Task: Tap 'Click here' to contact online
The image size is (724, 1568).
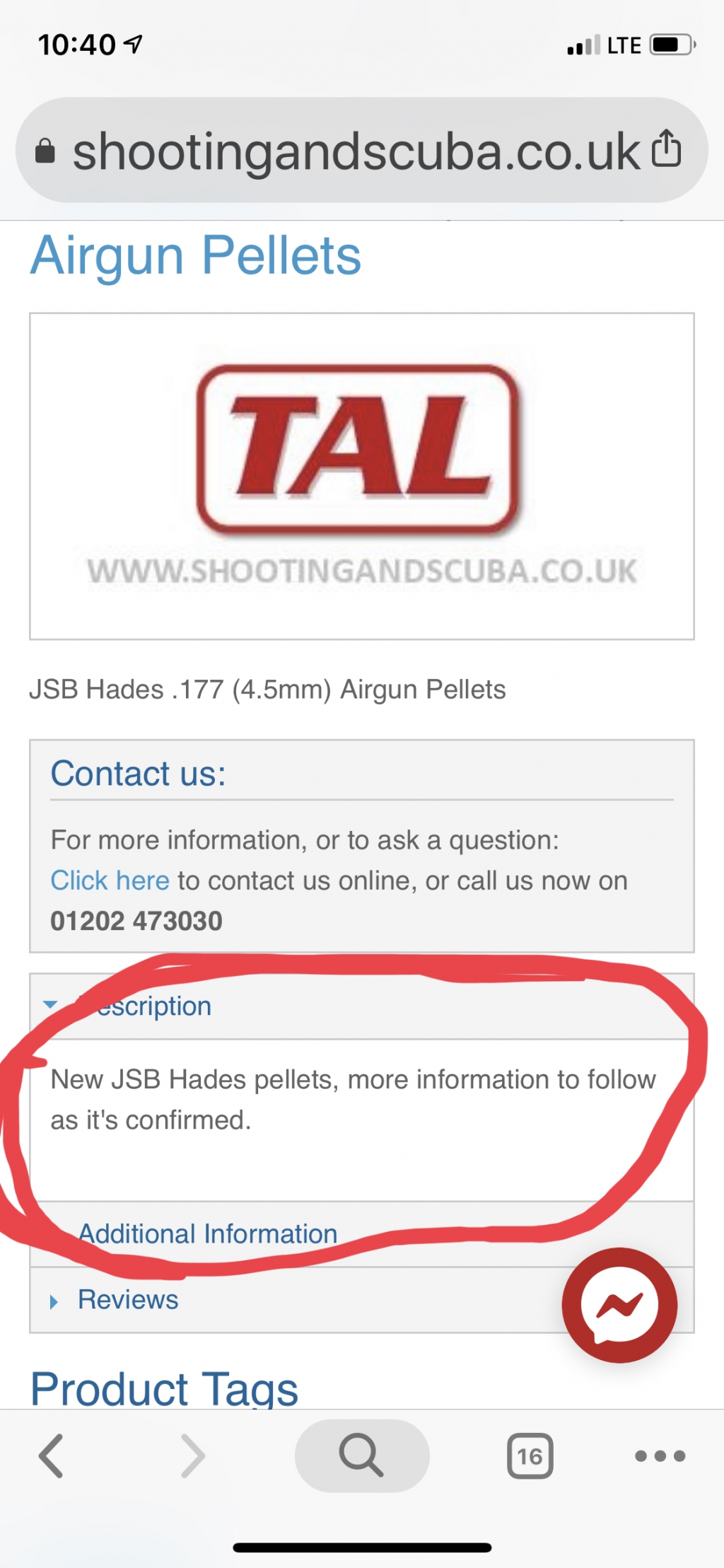Action: (110, 881)
